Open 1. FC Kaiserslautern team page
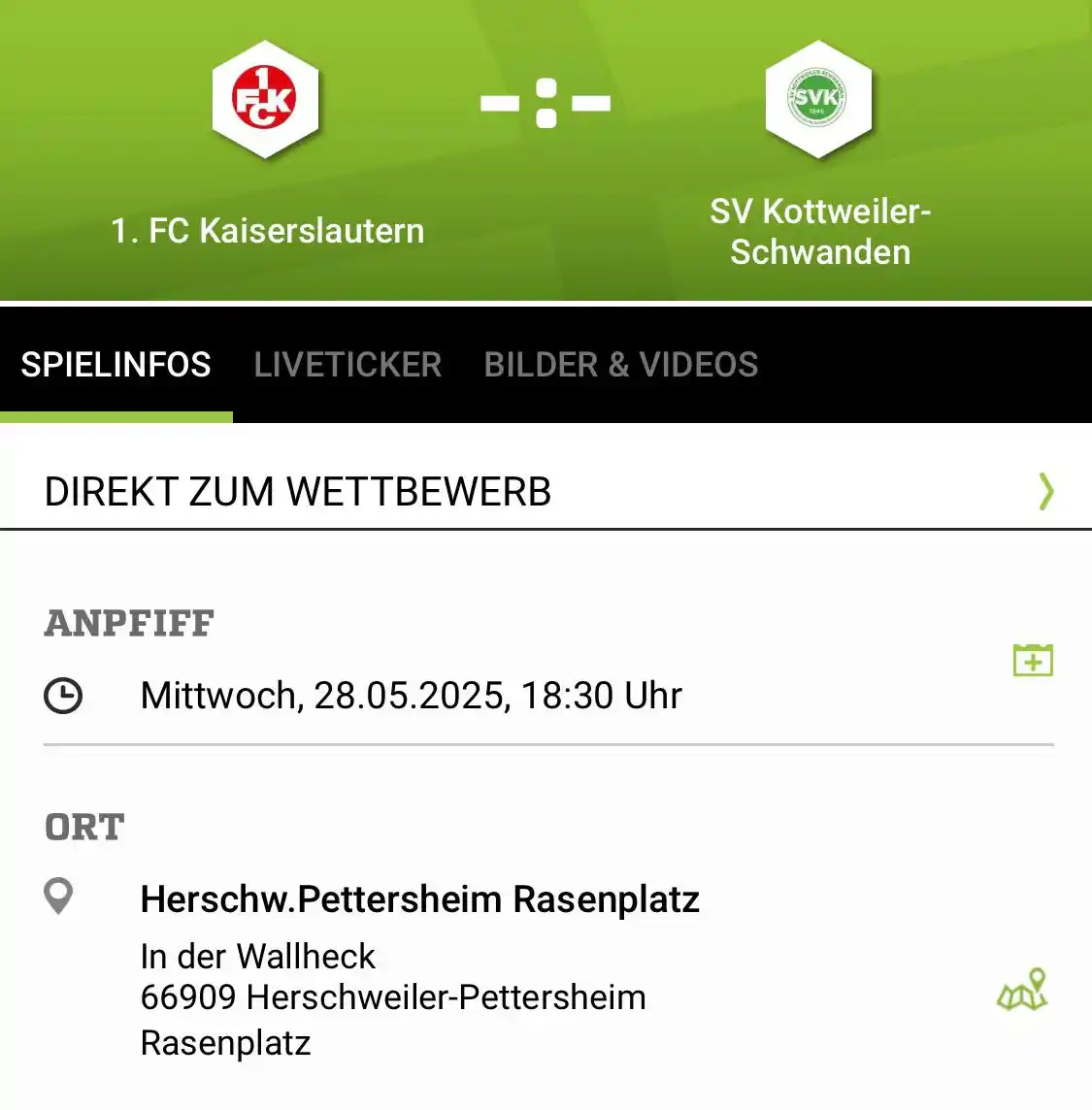This screenshot has height=1110, width=1092. (x=266, y=101)
